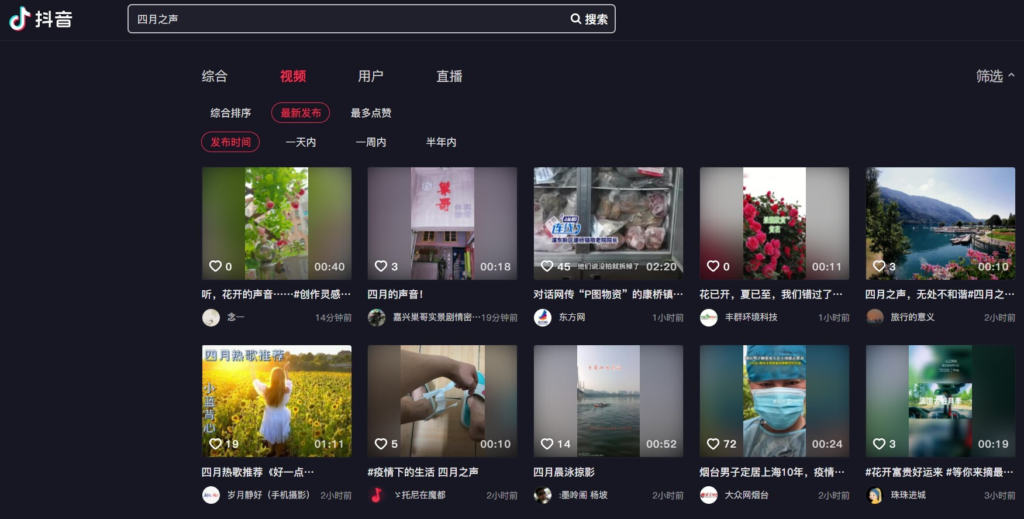Sort results by 最多点赞

point(371,113)
